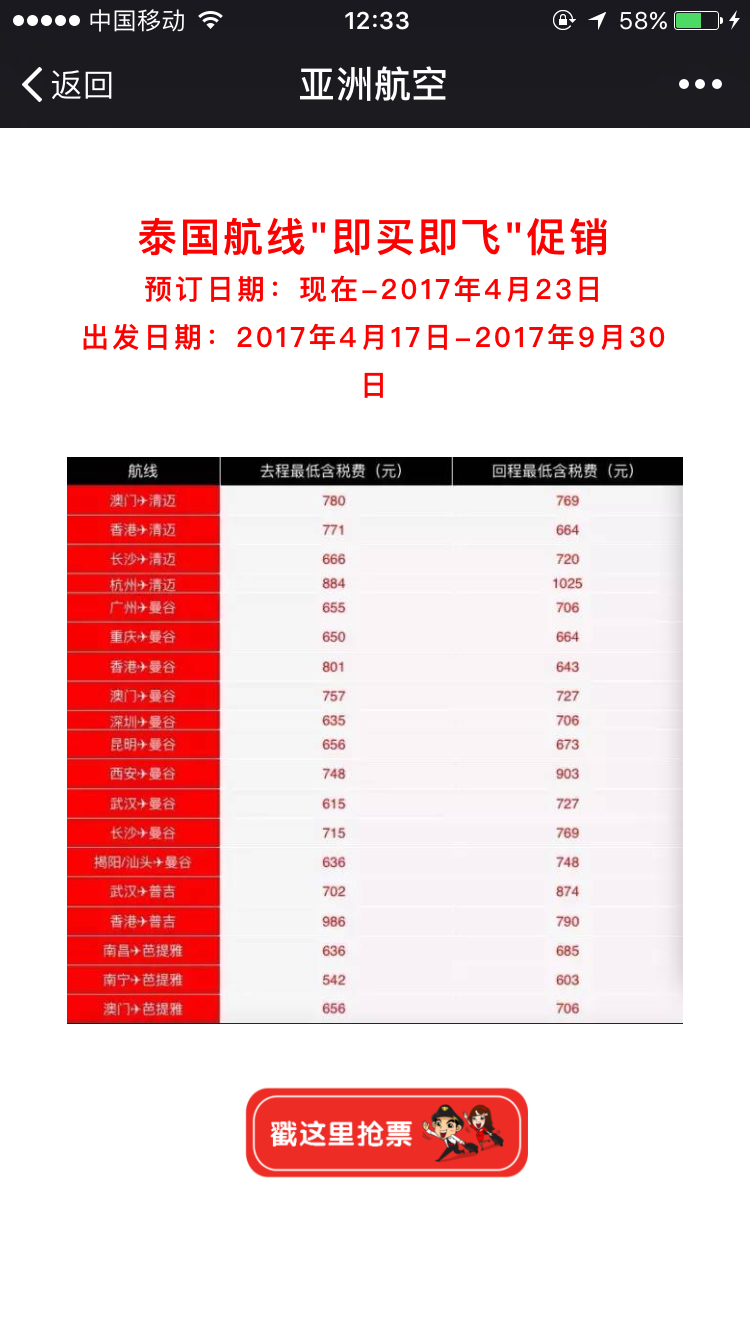Tap the 戳这里抢票 ticket button
The image size is (750, 1334).
[387, 1132]
